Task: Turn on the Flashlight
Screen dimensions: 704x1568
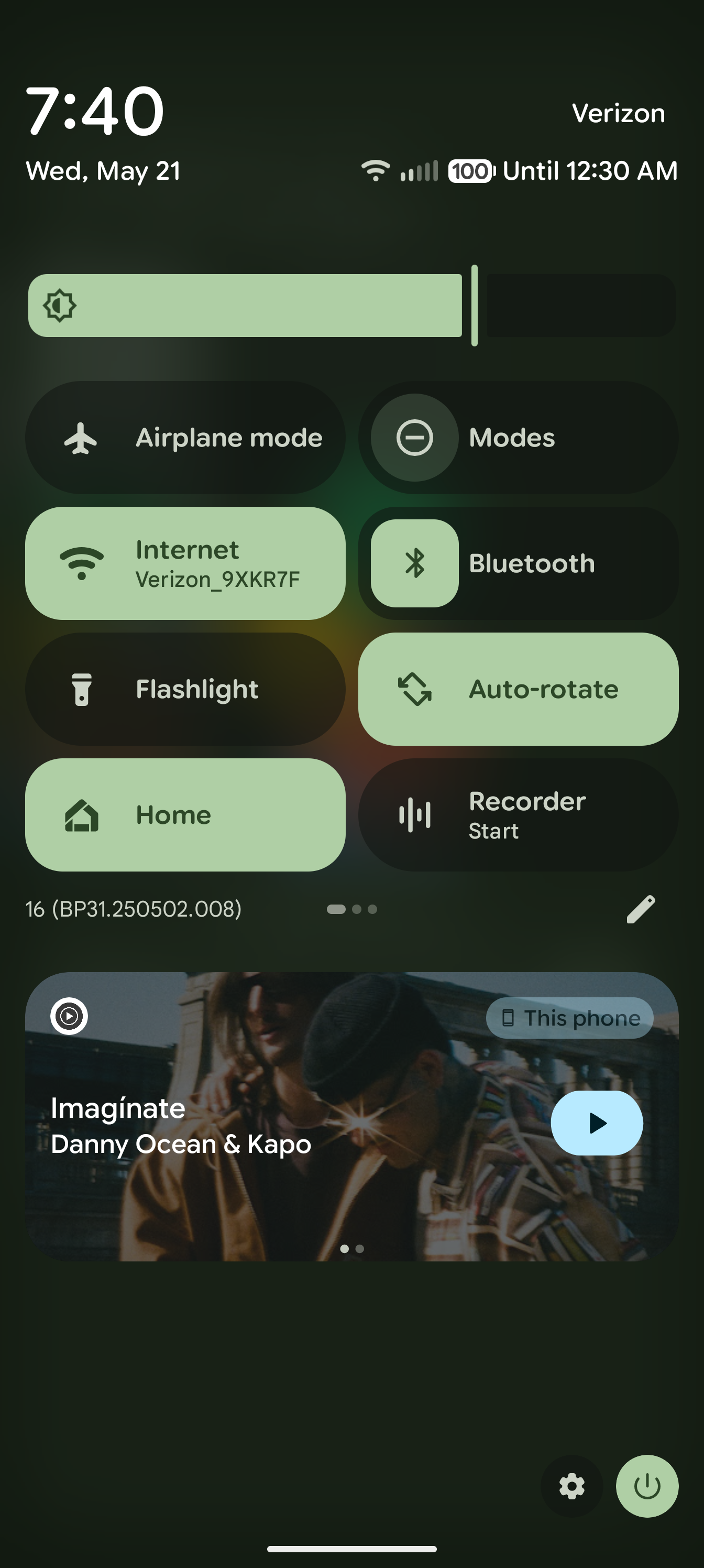Action: point(185,689)
